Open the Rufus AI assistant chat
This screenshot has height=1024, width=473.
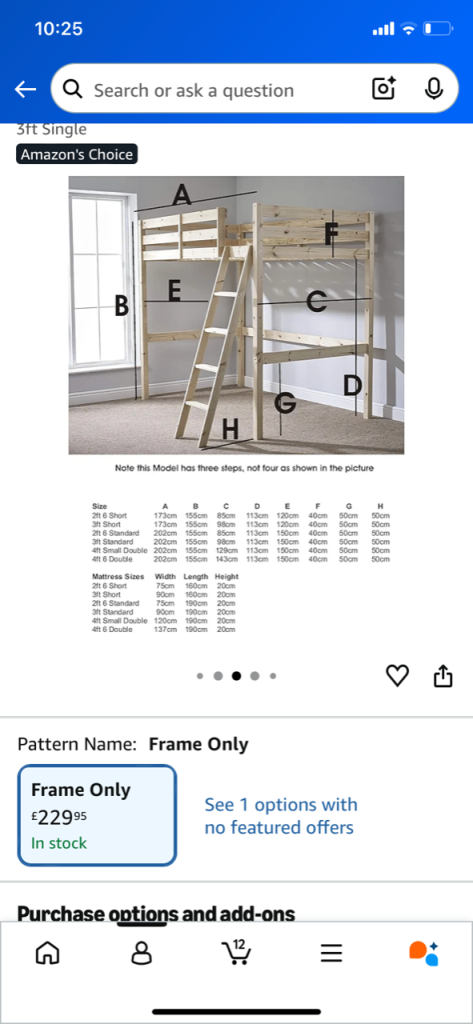point(423,953)
